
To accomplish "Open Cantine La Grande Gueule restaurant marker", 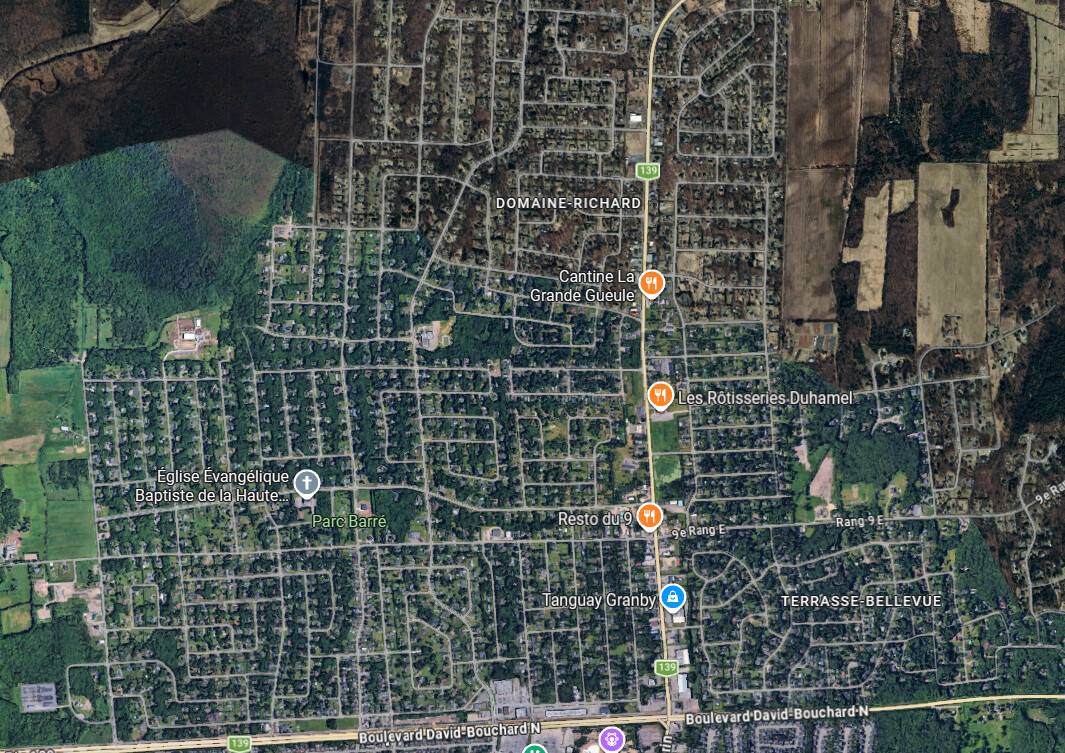I will point(652,284).
